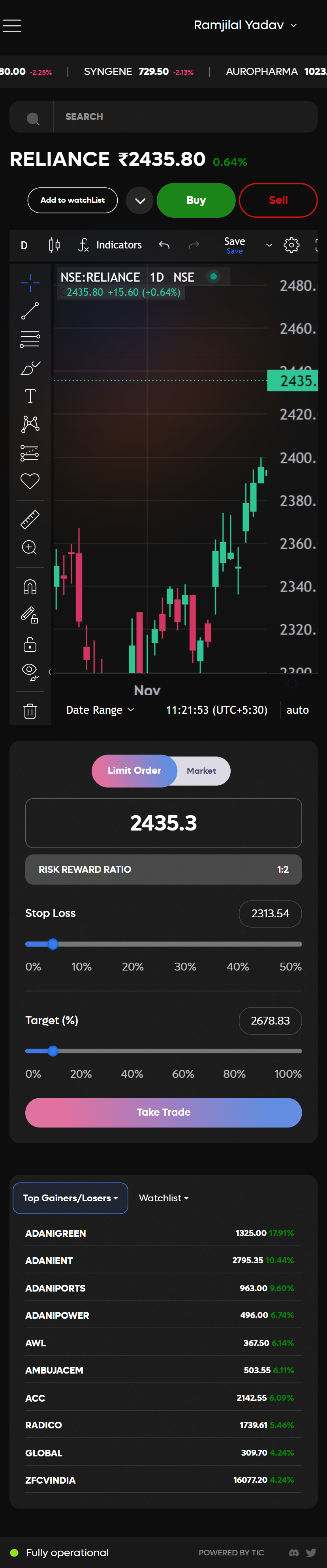Open the Date Range dropdown
Viewport: 327px width, 1568px height.
point(100,710)
